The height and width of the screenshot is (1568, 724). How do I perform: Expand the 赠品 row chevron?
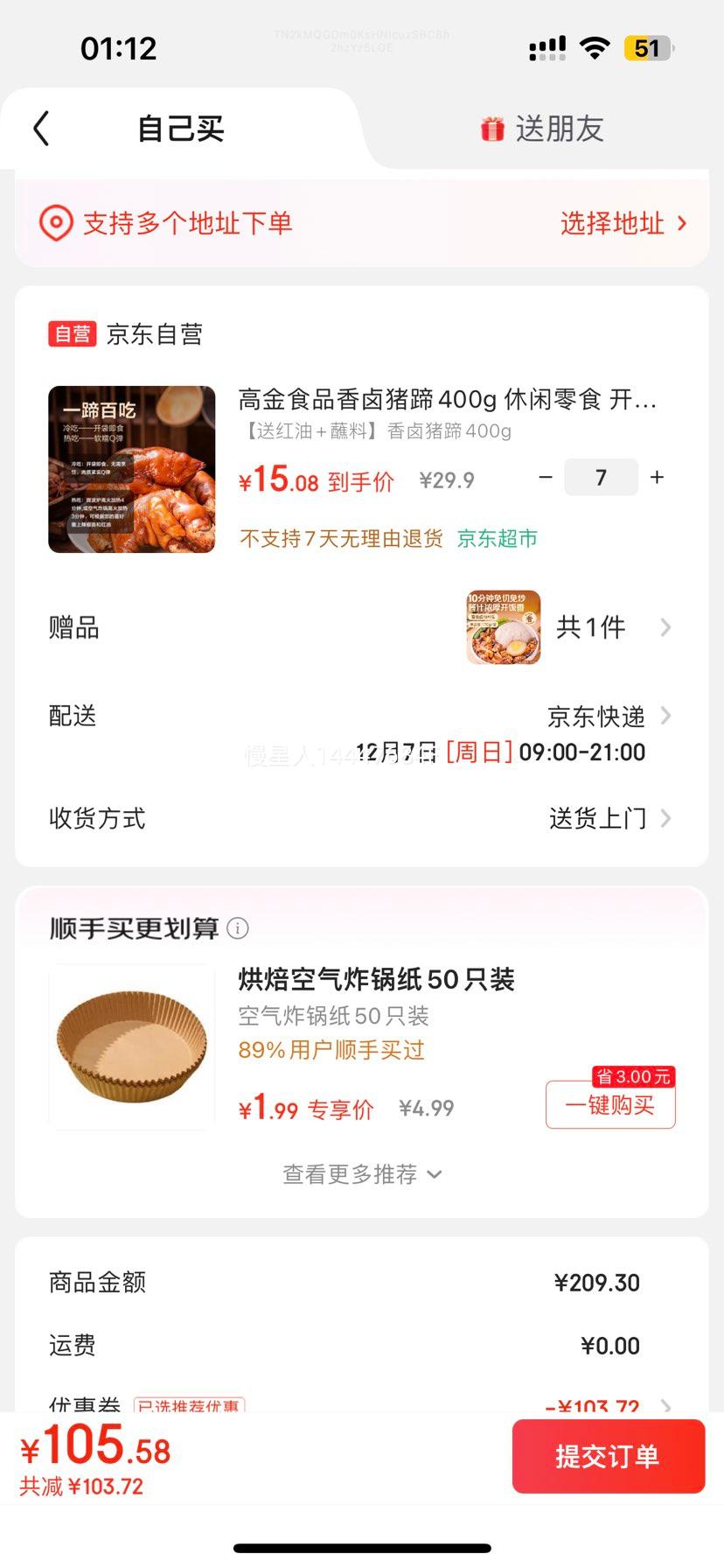point(665,627)
